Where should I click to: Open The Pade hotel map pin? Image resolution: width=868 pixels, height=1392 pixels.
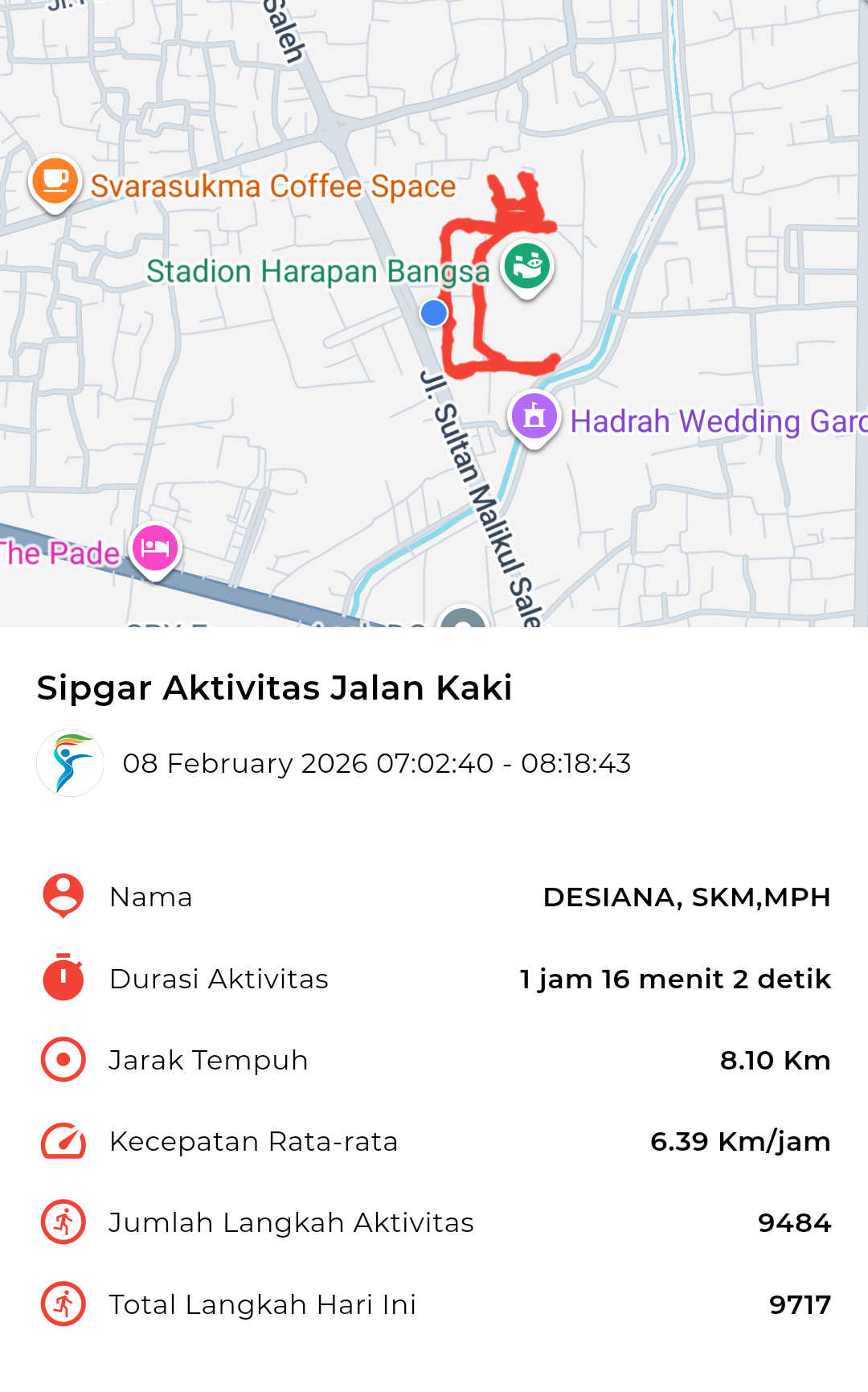point(155,548)
